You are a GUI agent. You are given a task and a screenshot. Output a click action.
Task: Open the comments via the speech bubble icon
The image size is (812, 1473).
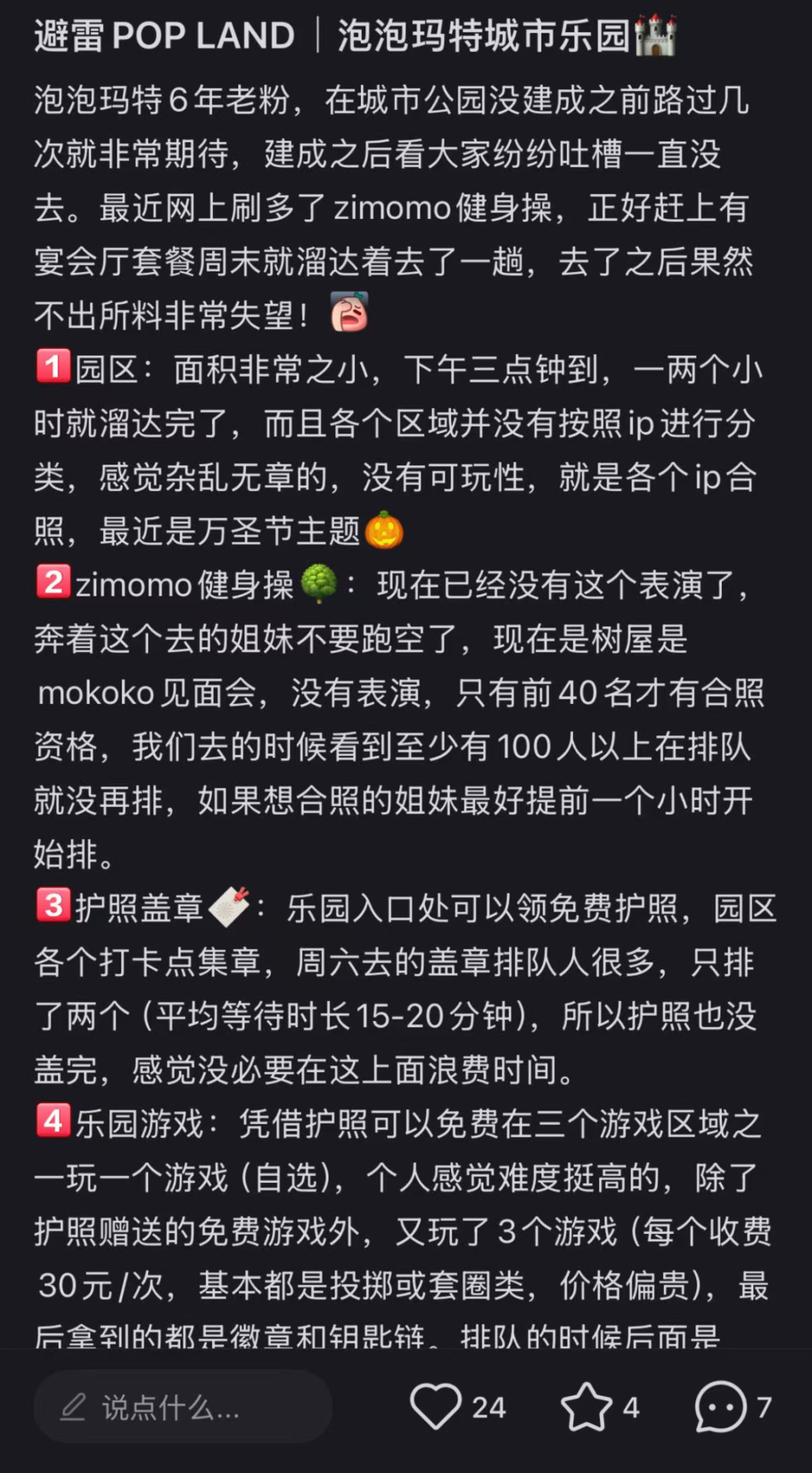pos(721,1407)
